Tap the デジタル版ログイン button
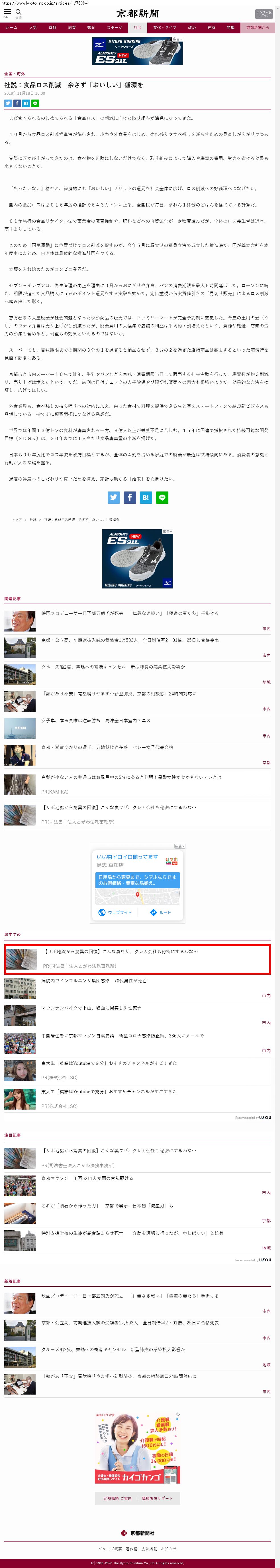The width and height of the screenshot is (280, 1568). point(263,13)
